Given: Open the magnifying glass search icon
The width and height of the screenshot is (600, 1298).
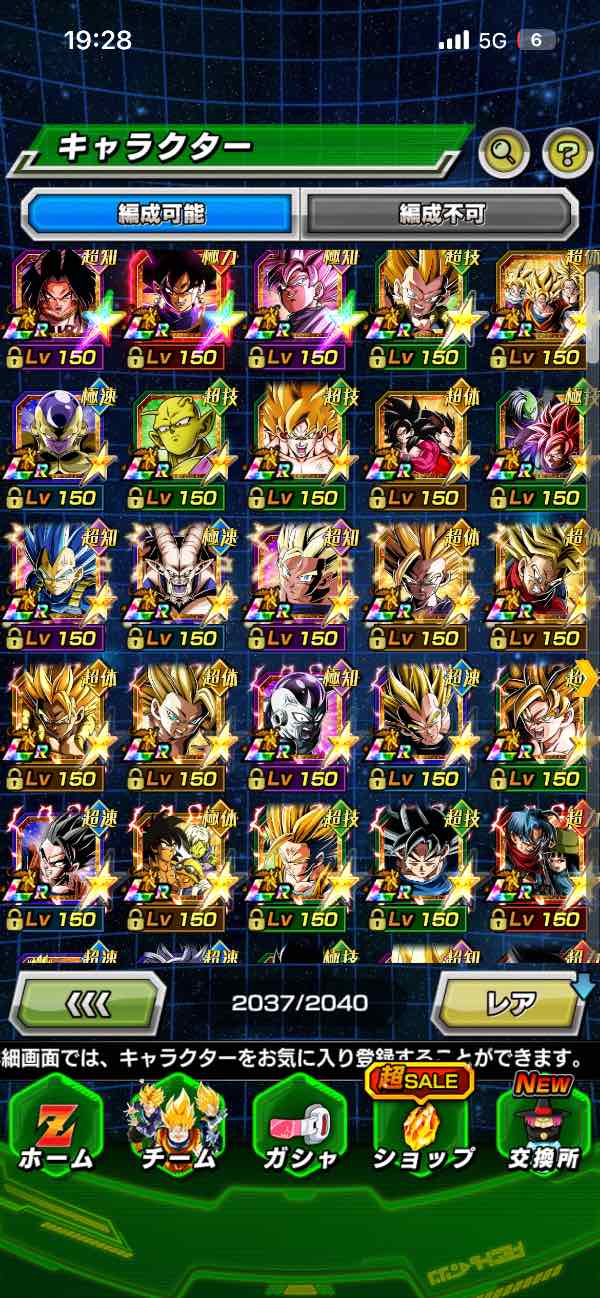Looking at the screenshot, I should click(504, 152).
